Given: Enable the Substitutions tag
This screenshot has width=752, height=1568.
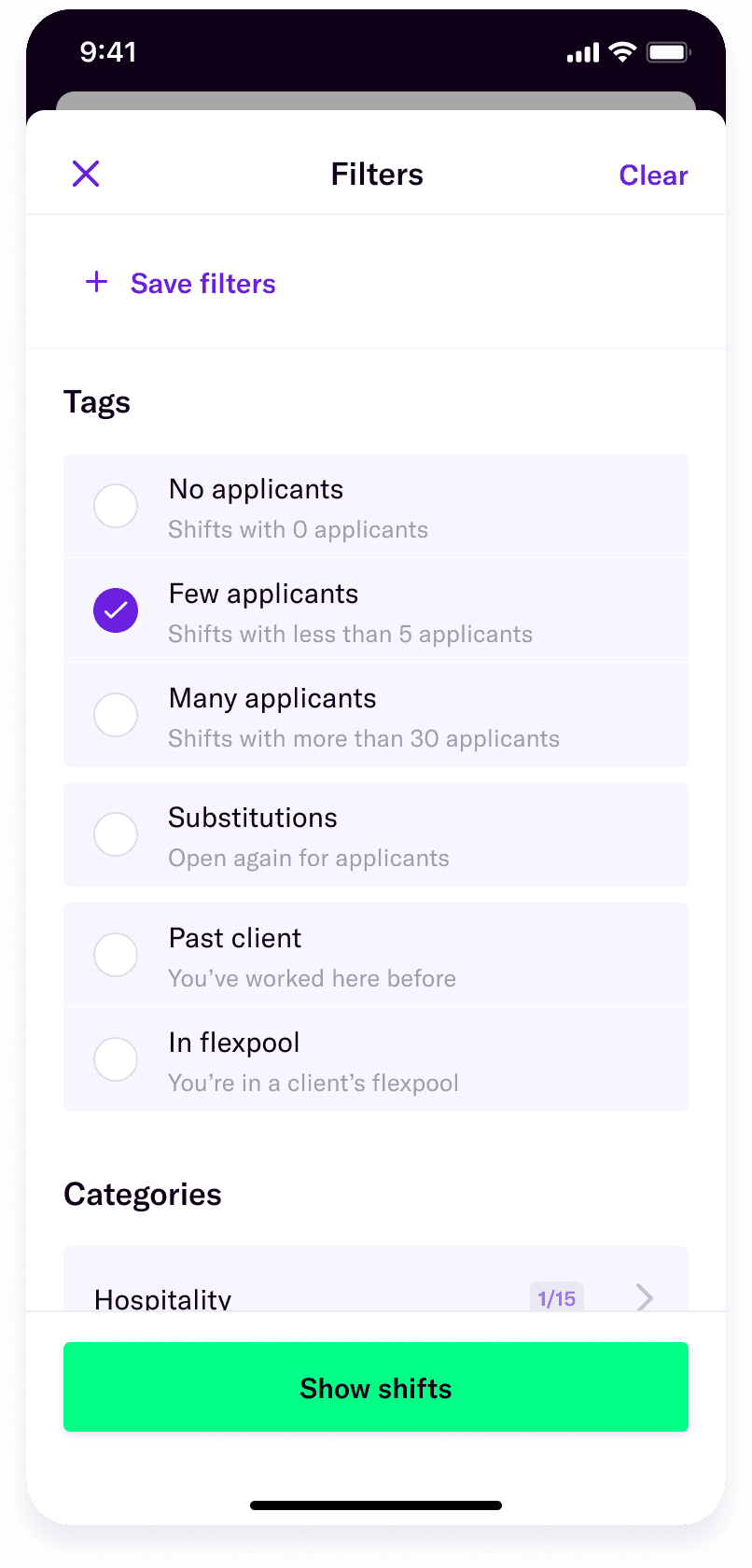Looking at the screenshot, I should (x=116, y=835).
